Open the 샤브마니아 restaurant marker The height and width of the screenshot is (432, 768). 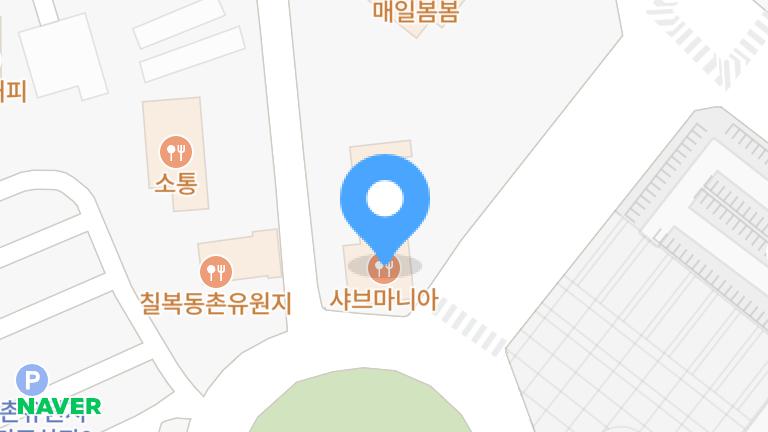point(384,269)
